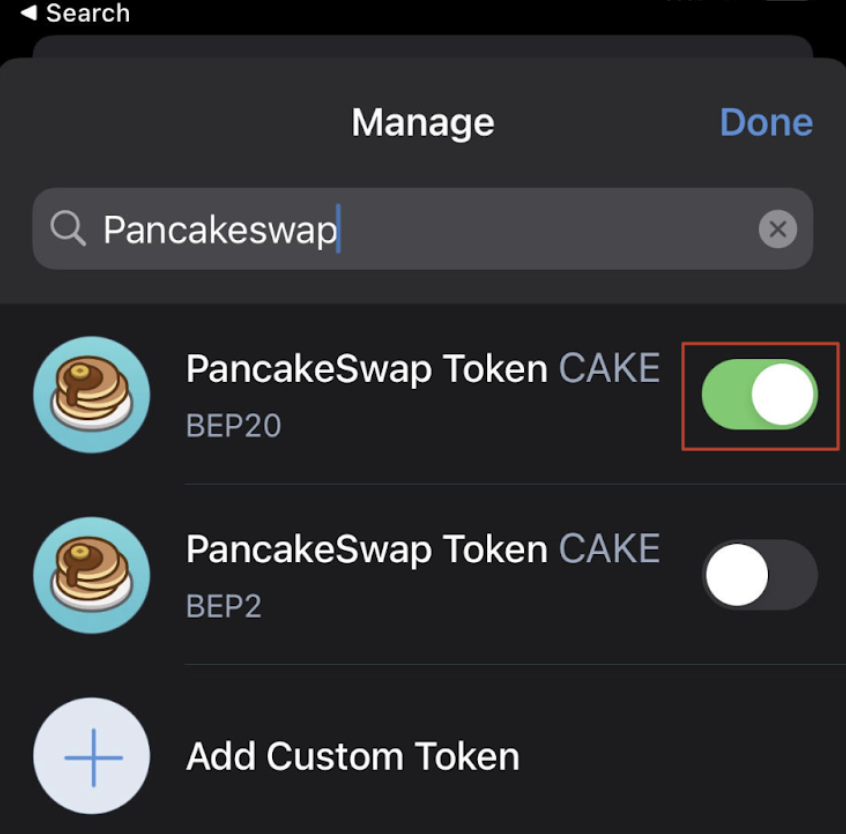Viewport: 846px width, 834px height.
Task: Clear the search text
Action: (777, 230)
